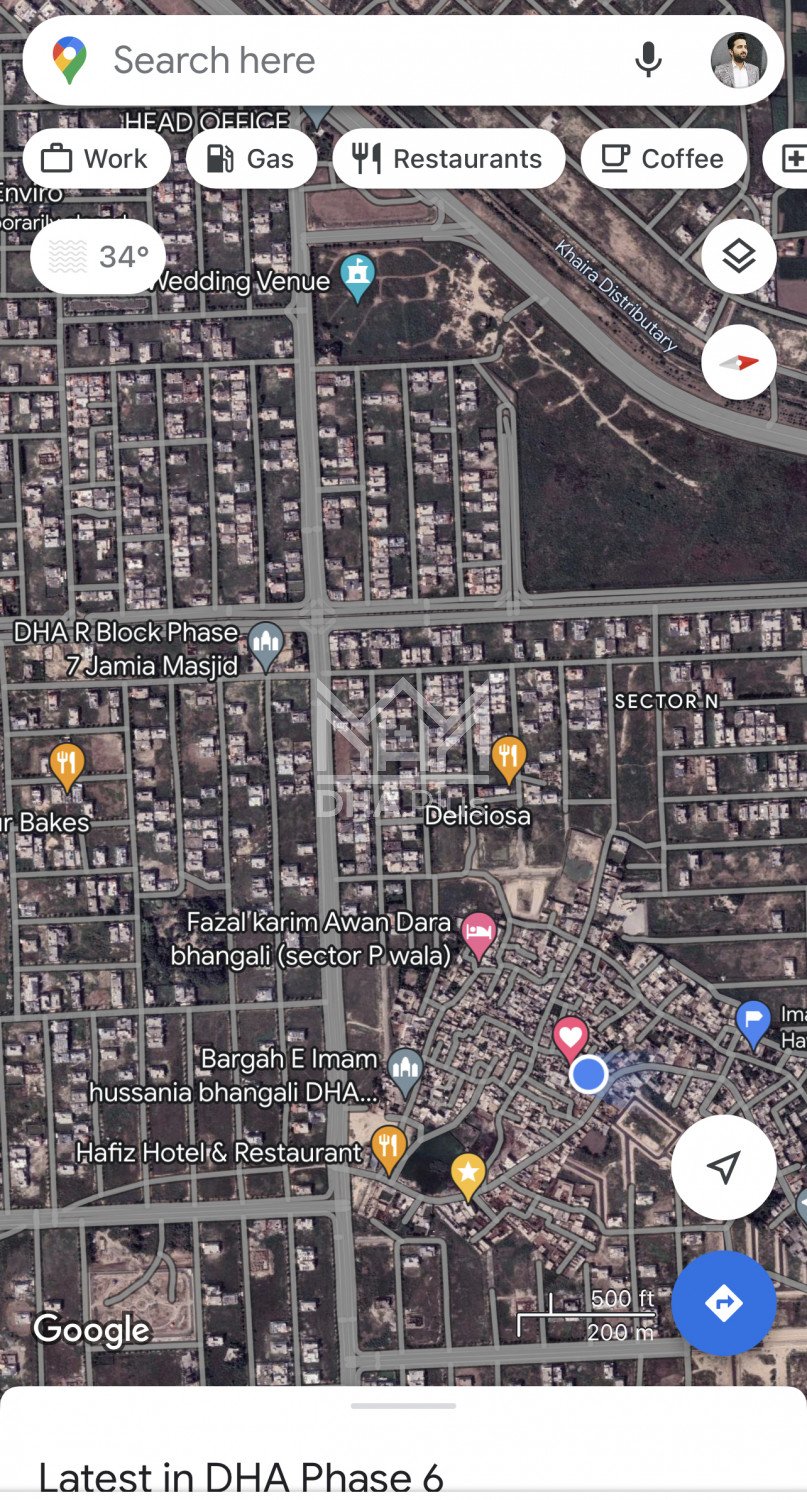Open directions with the blue arrow button
The image size is (807, 1500).
[x=723, y=1302]
